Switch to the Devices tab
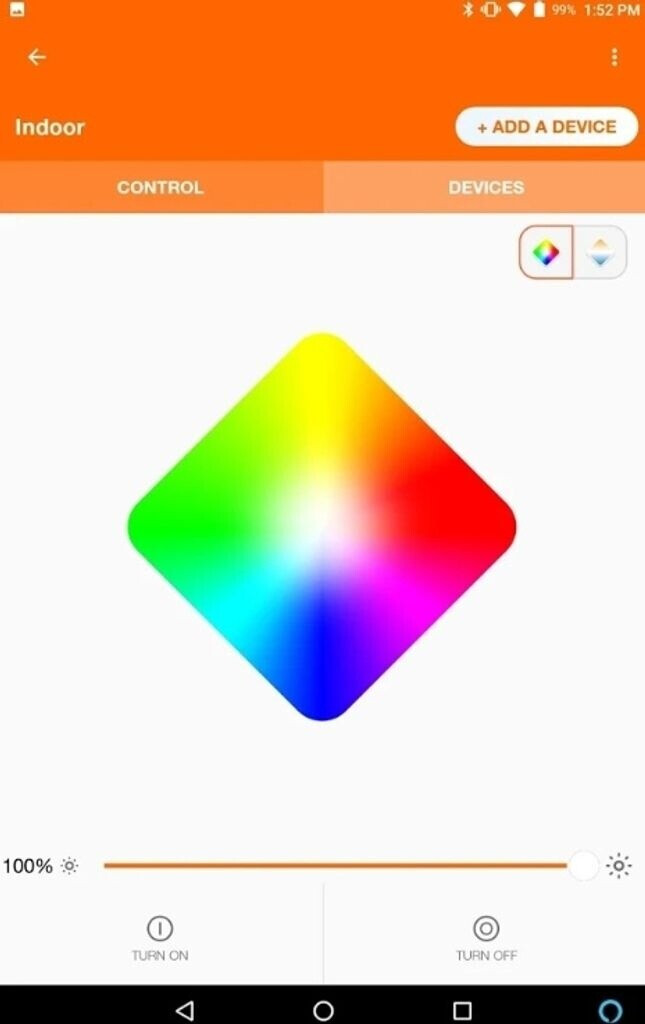Viewport: 645px width, 1024px height. tap(486, 187)
